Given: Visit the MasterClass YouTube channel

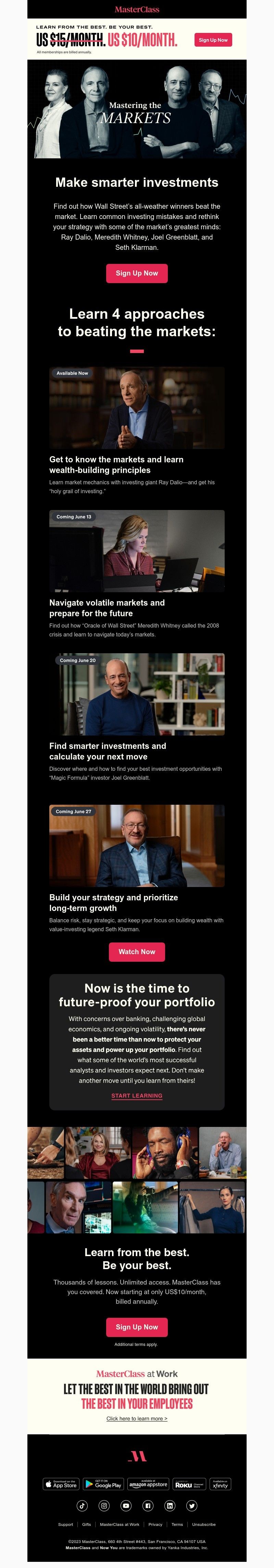Looking at the screenshot, I should tap(126, 1506).
